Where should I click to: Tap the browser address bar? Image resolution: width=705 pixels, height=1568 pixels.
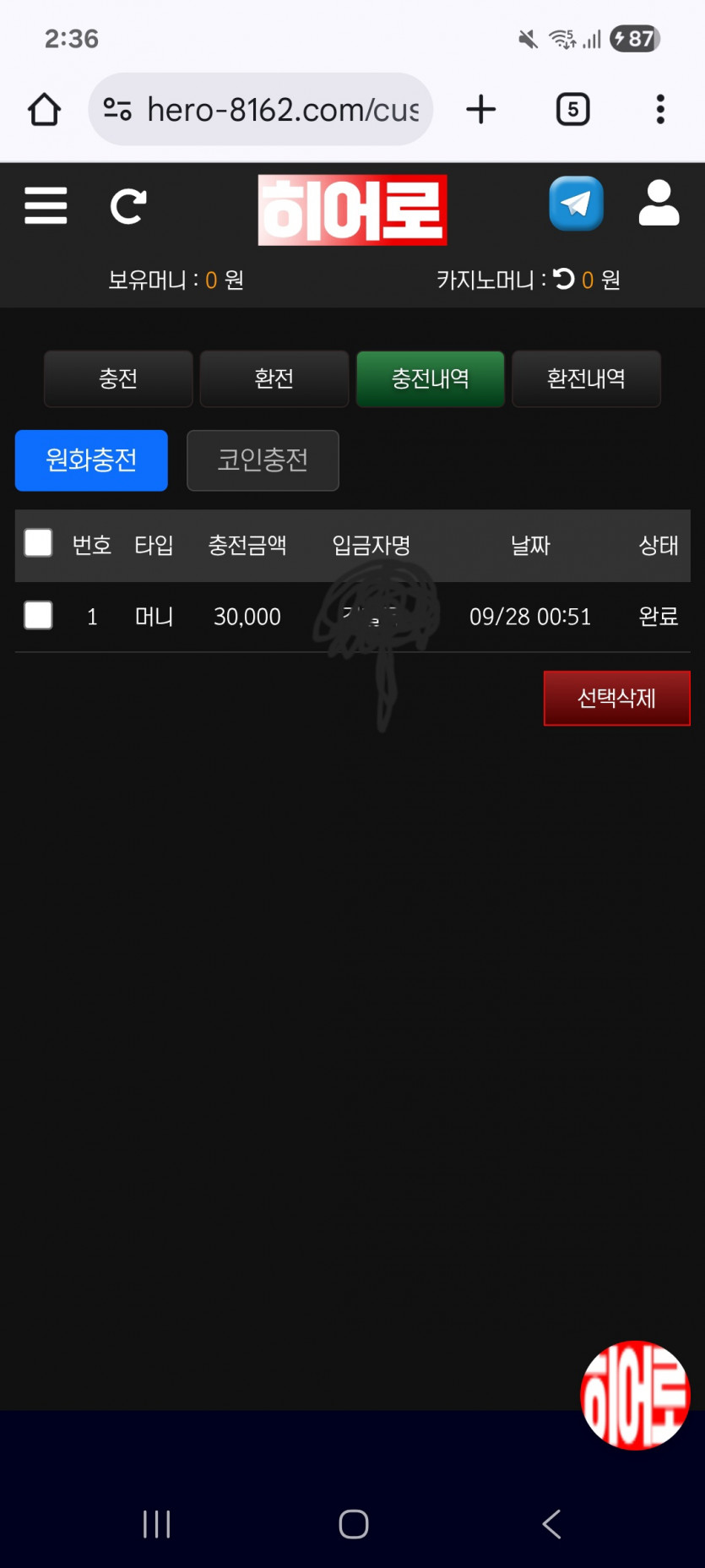(261, 110)
